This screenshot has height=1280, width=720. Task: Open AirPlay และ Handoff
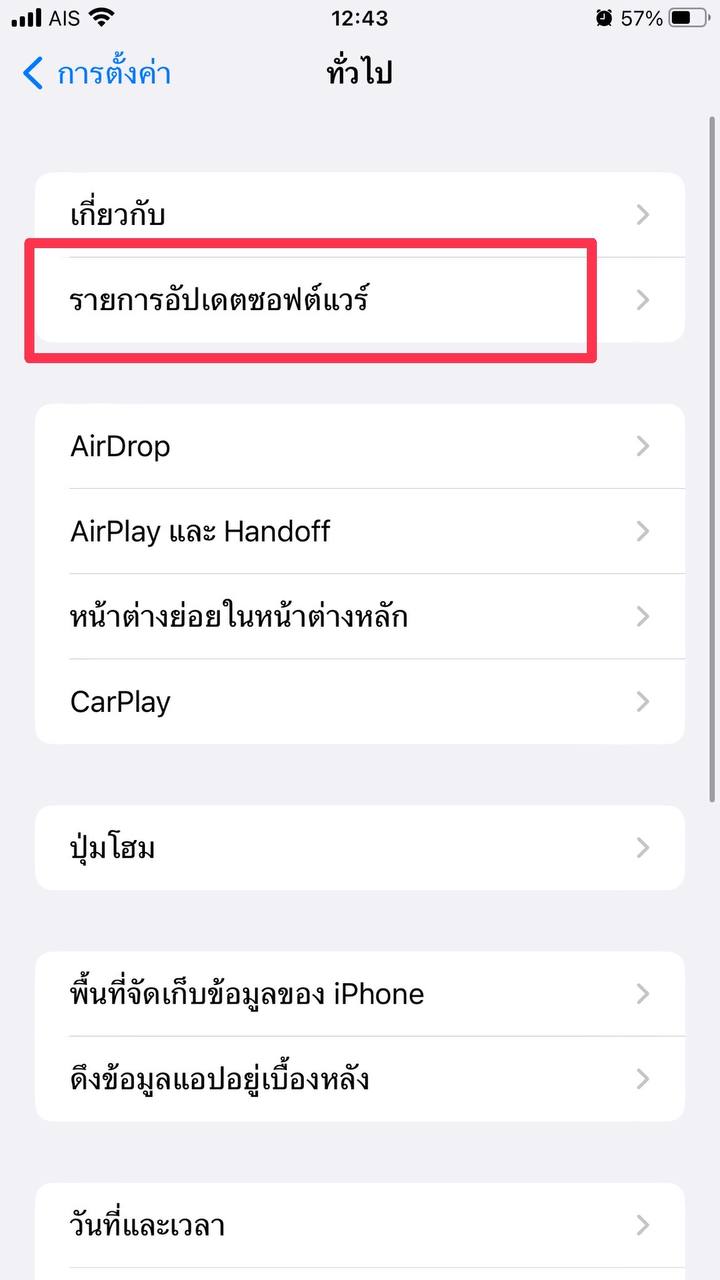coord(360,531)
